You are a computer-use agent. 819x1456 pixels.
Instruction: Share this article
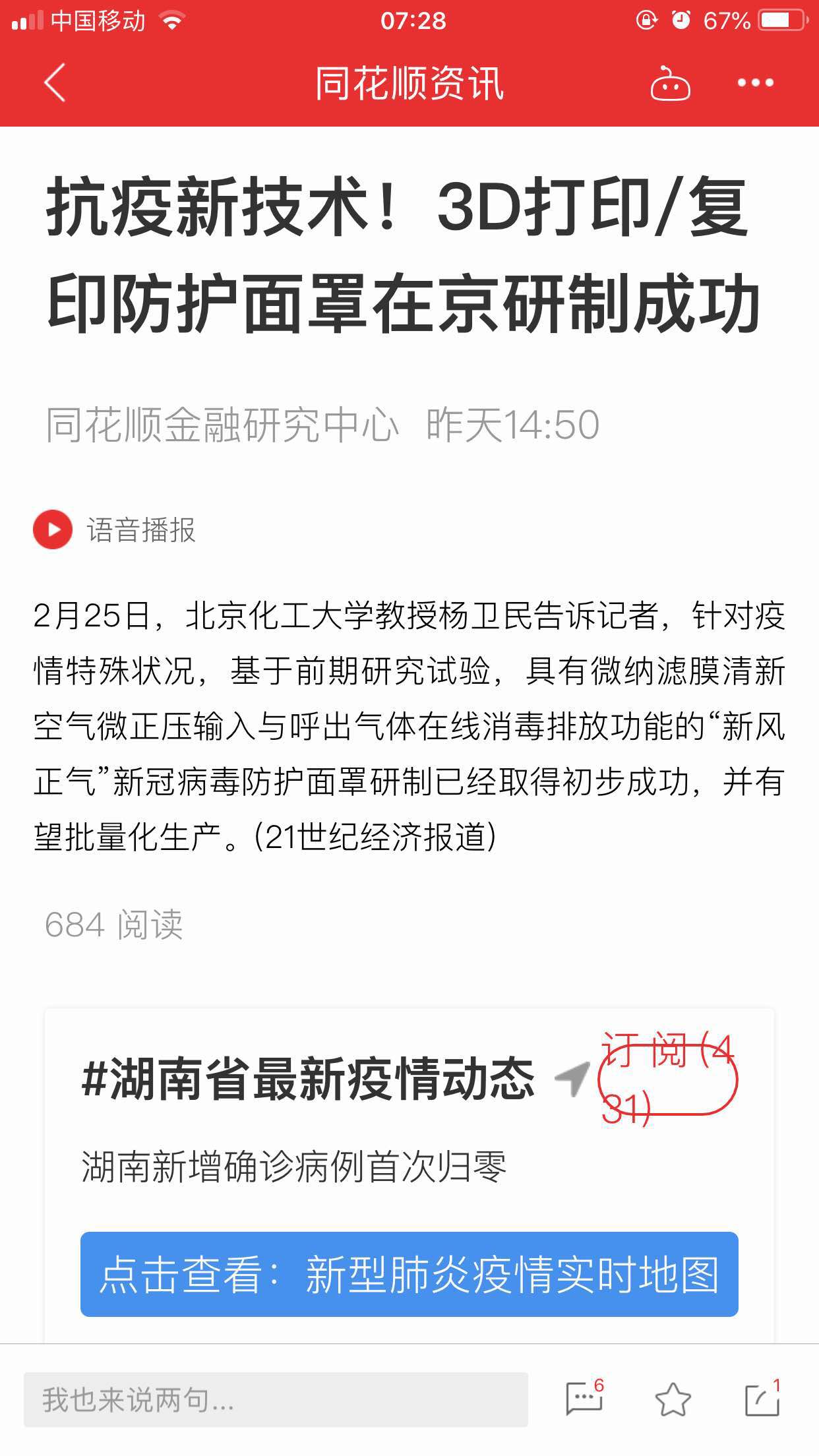coord(762,1398)
